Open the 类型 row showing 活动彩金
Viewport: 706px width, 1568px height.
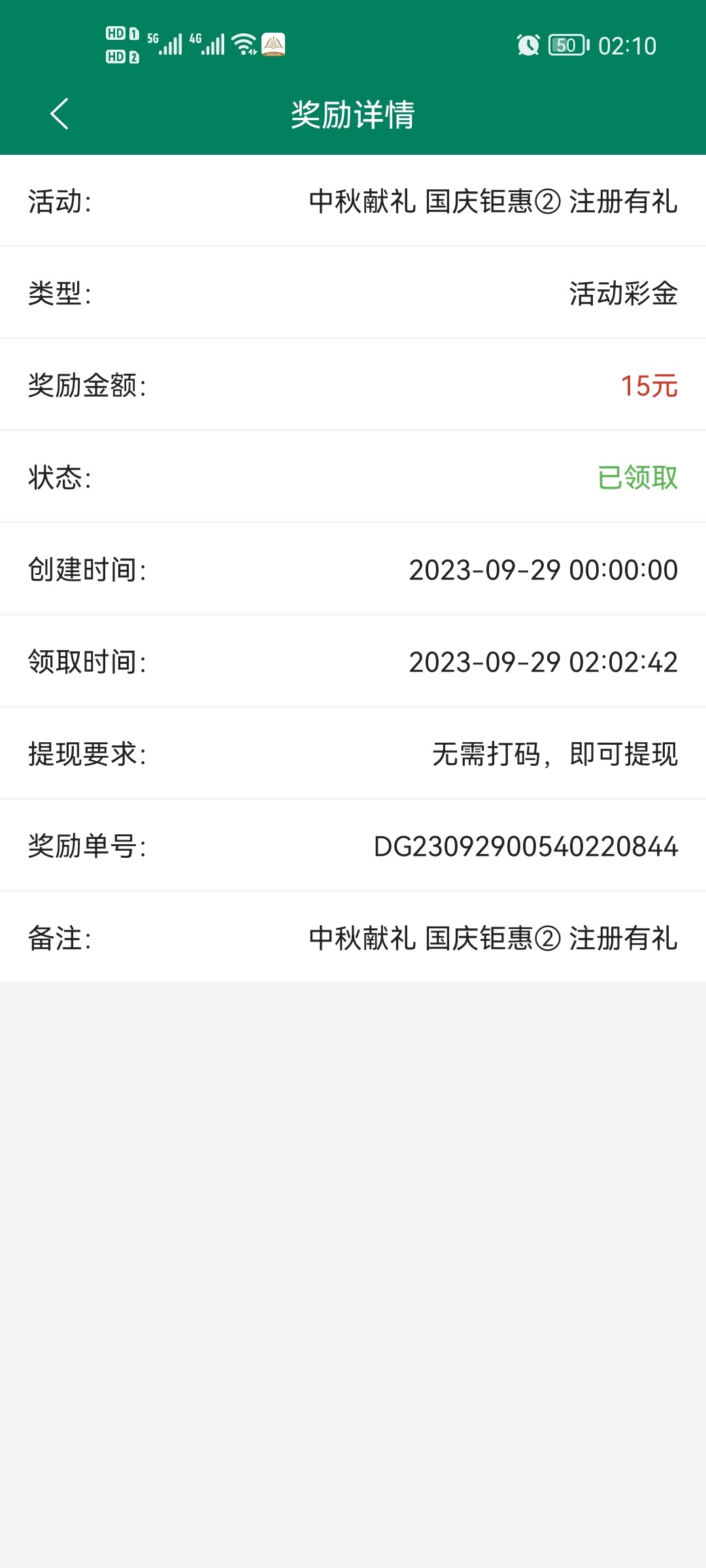tap(353, 292)
